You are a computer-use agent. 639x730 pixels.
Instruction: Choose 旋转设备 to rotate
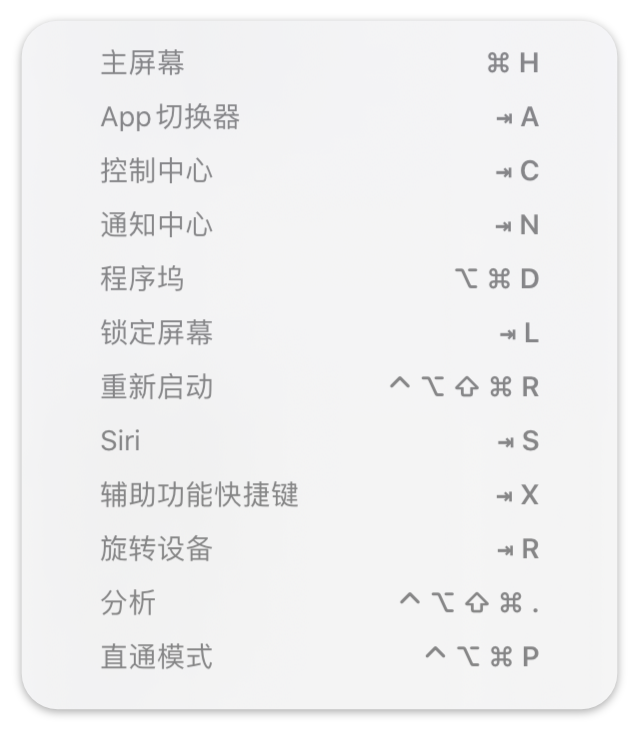[x=157, y=549]
